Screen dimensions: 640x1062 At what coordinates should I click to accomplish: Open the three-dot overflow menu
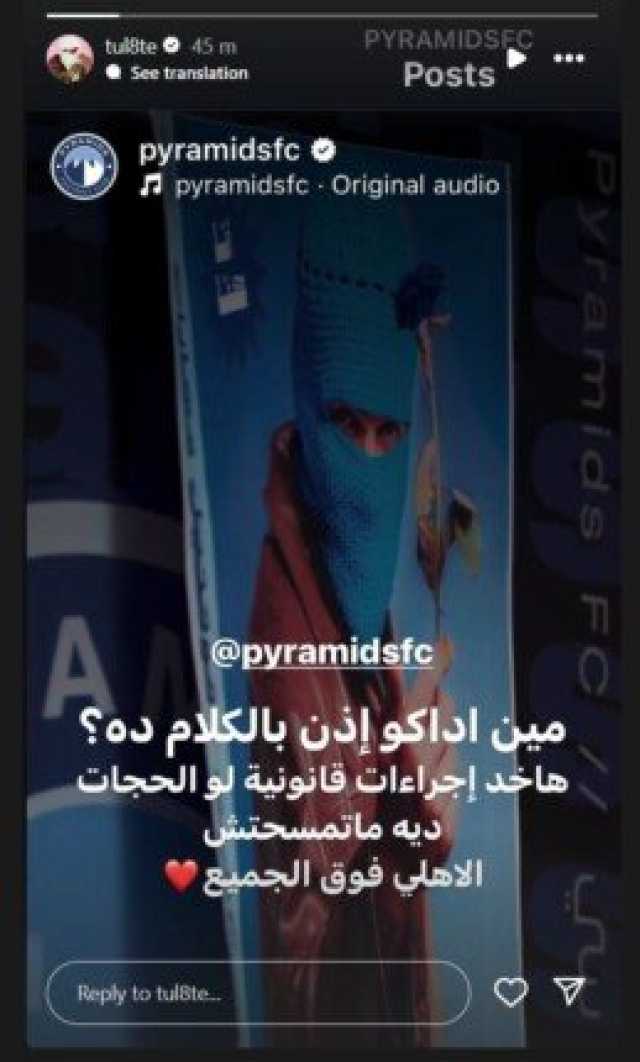click(569, 58)
